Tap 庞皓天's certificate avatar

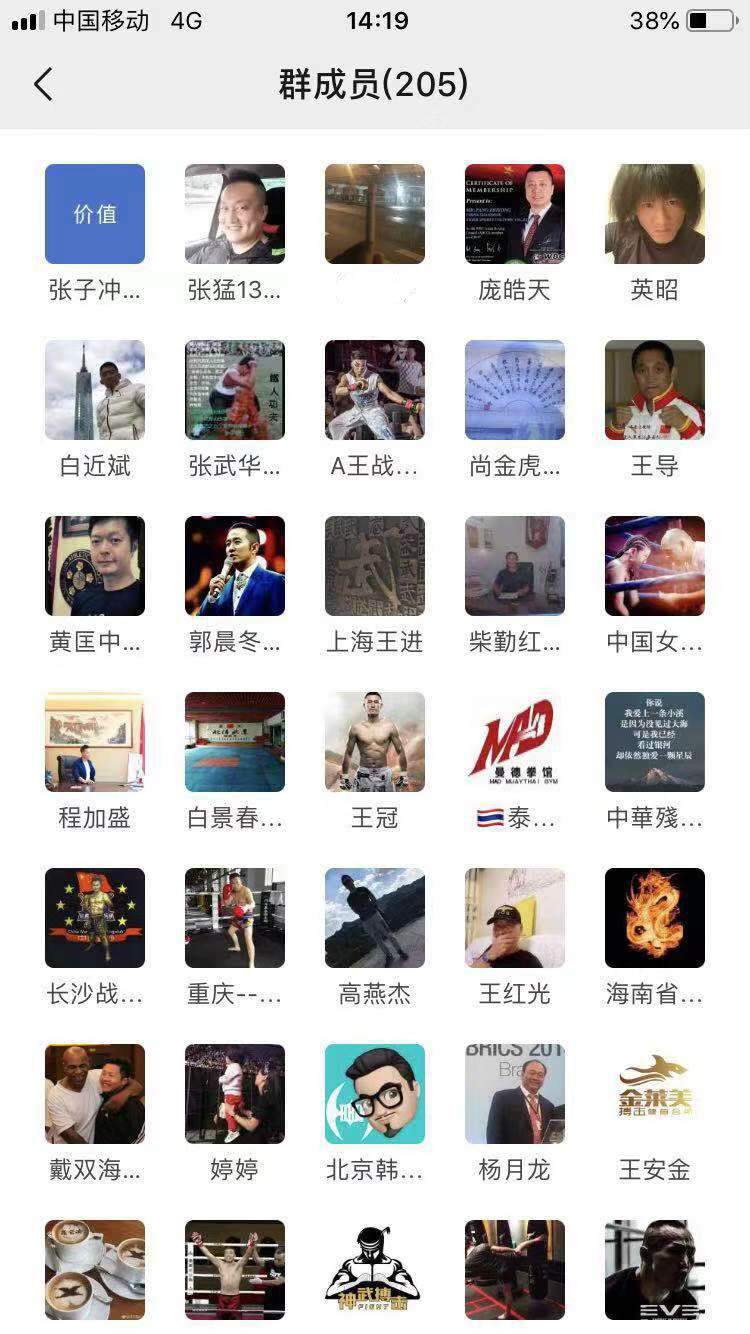click(514, 213)
